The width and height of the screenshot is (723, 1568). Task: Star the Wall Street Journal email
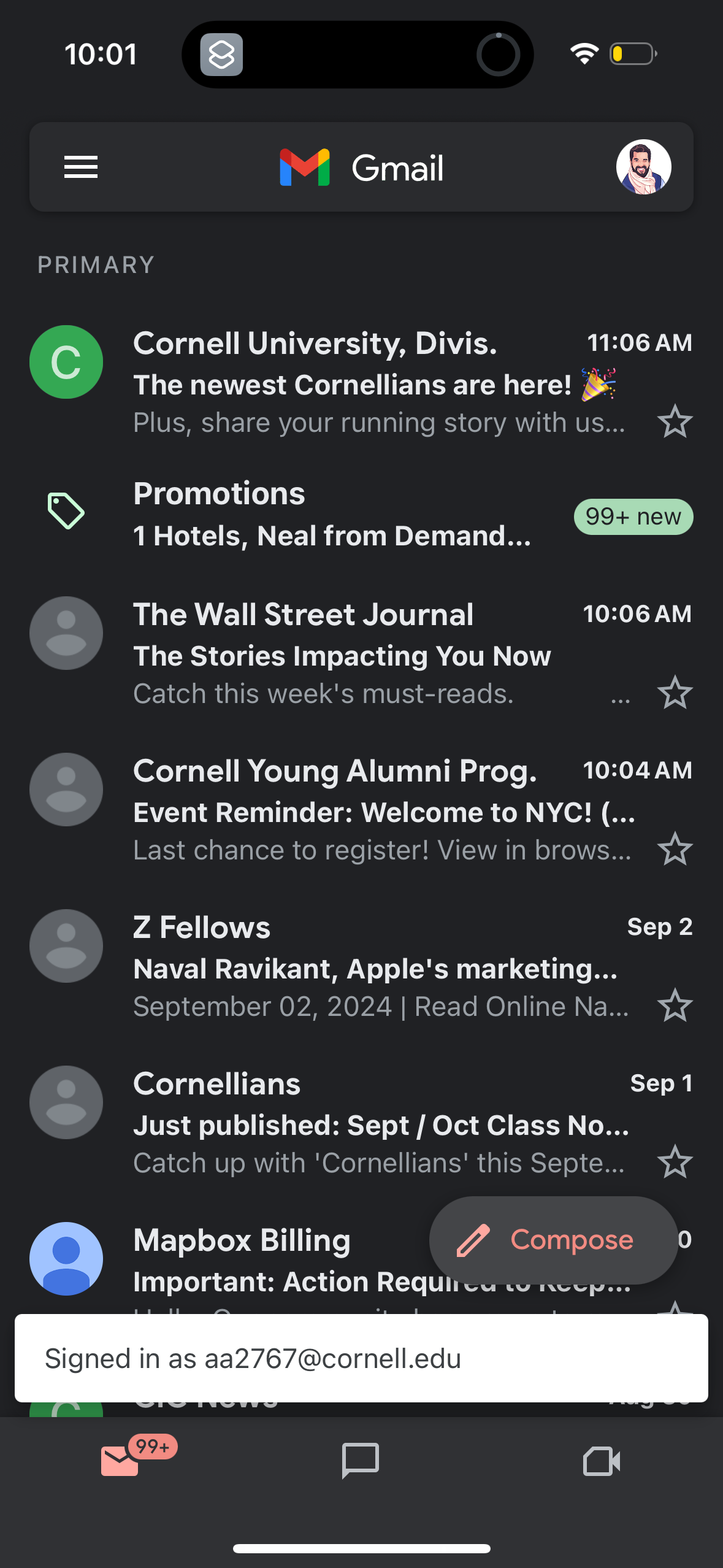point(675,692)
